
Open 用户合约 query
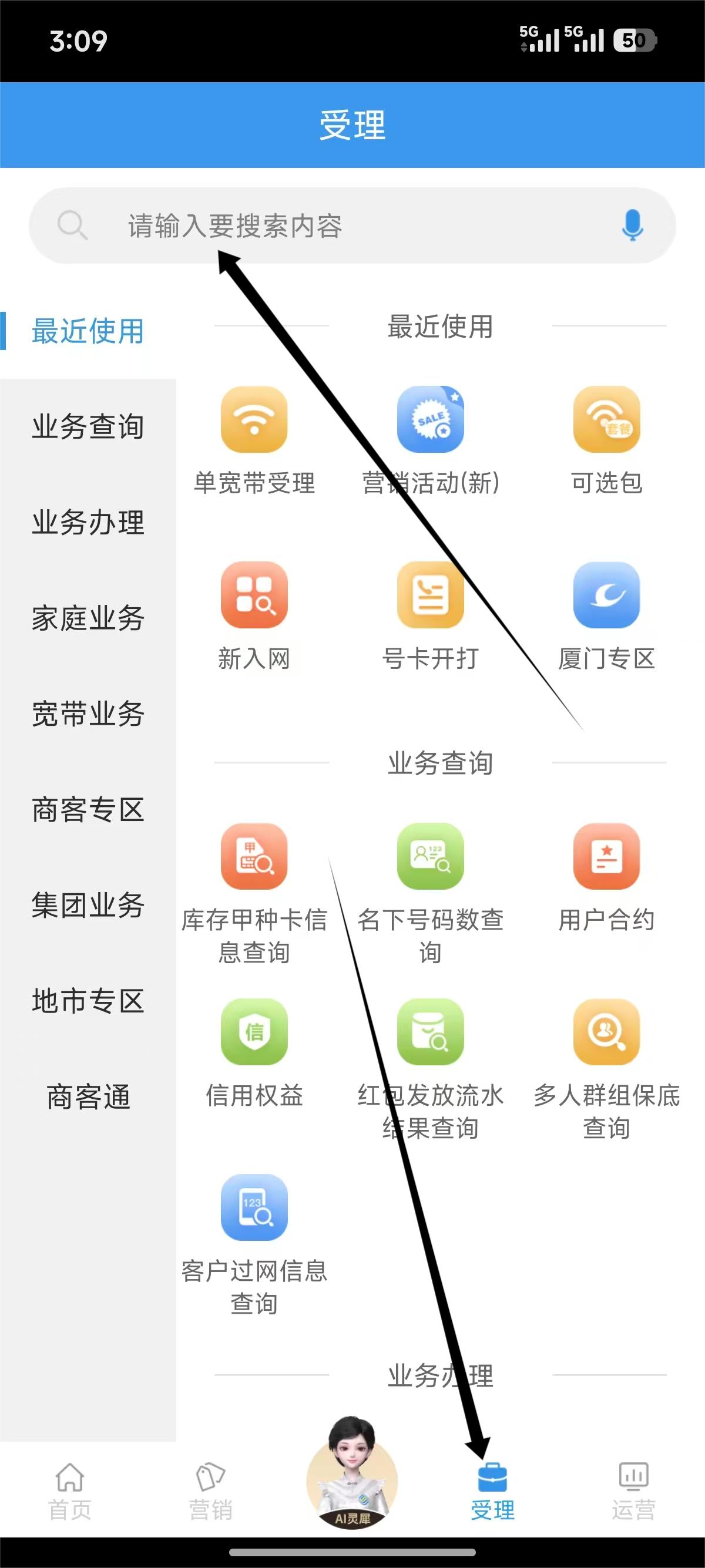pyautogui.click(x=606, y=878)
